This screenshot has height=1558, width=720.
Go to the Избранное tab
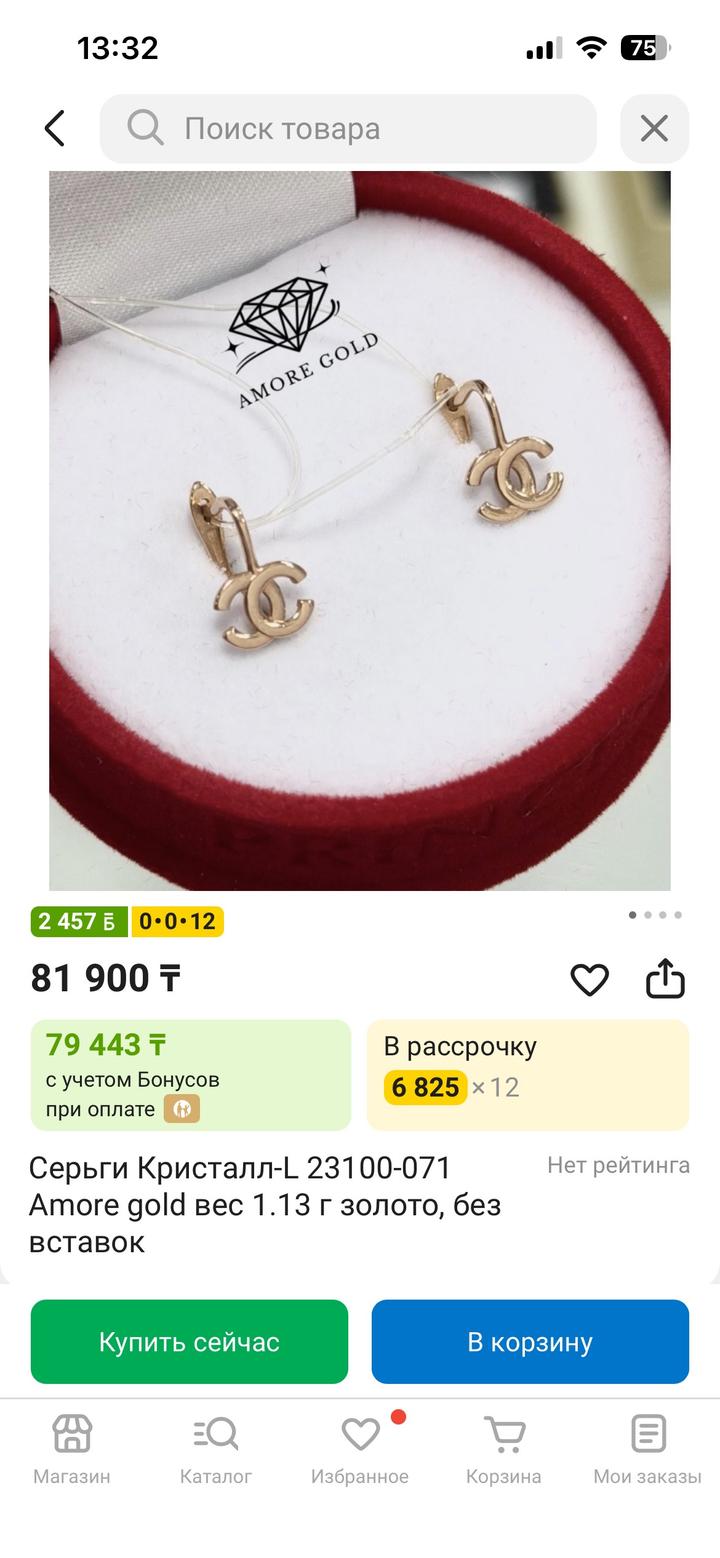[x=360, y=1449]
